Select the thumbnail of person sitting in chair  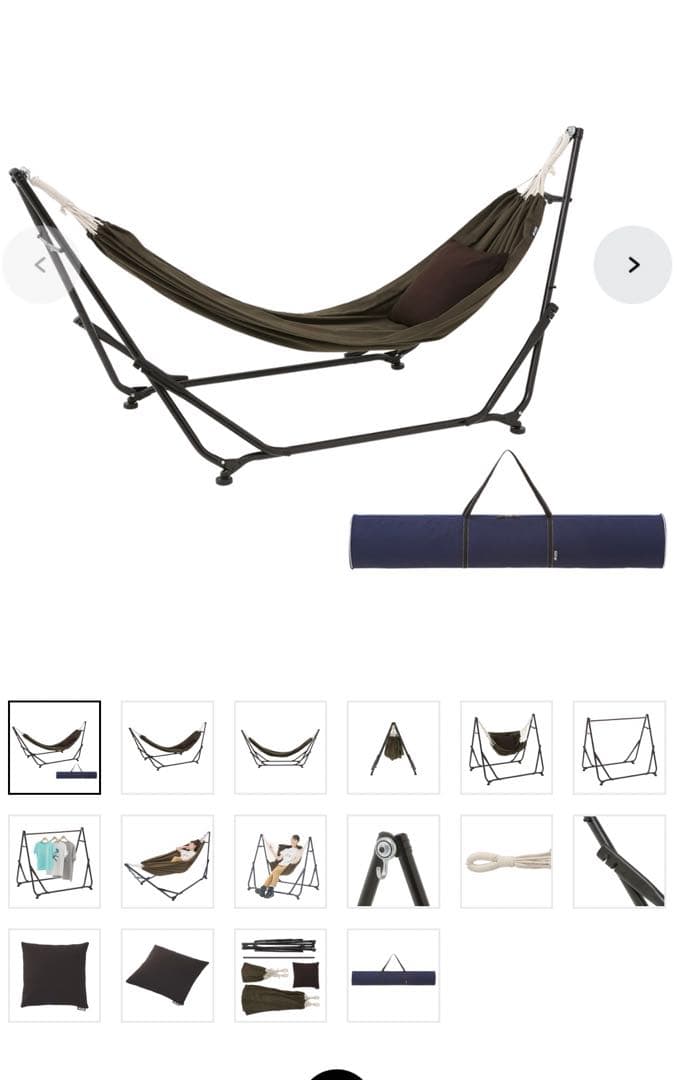click(x=280, y=861)
